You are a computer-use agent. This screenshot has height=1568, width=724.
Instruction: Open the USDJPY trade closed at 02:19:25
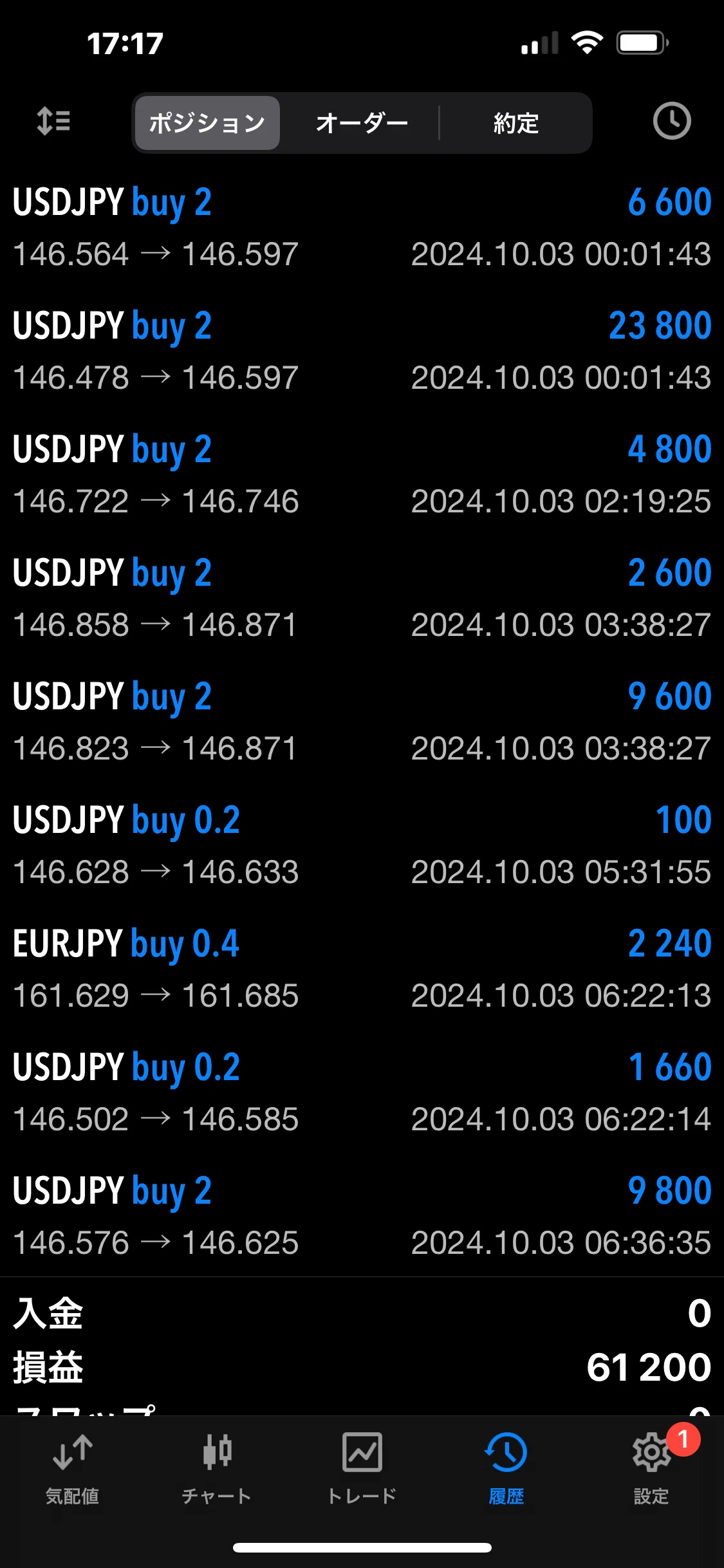point(362,475)
